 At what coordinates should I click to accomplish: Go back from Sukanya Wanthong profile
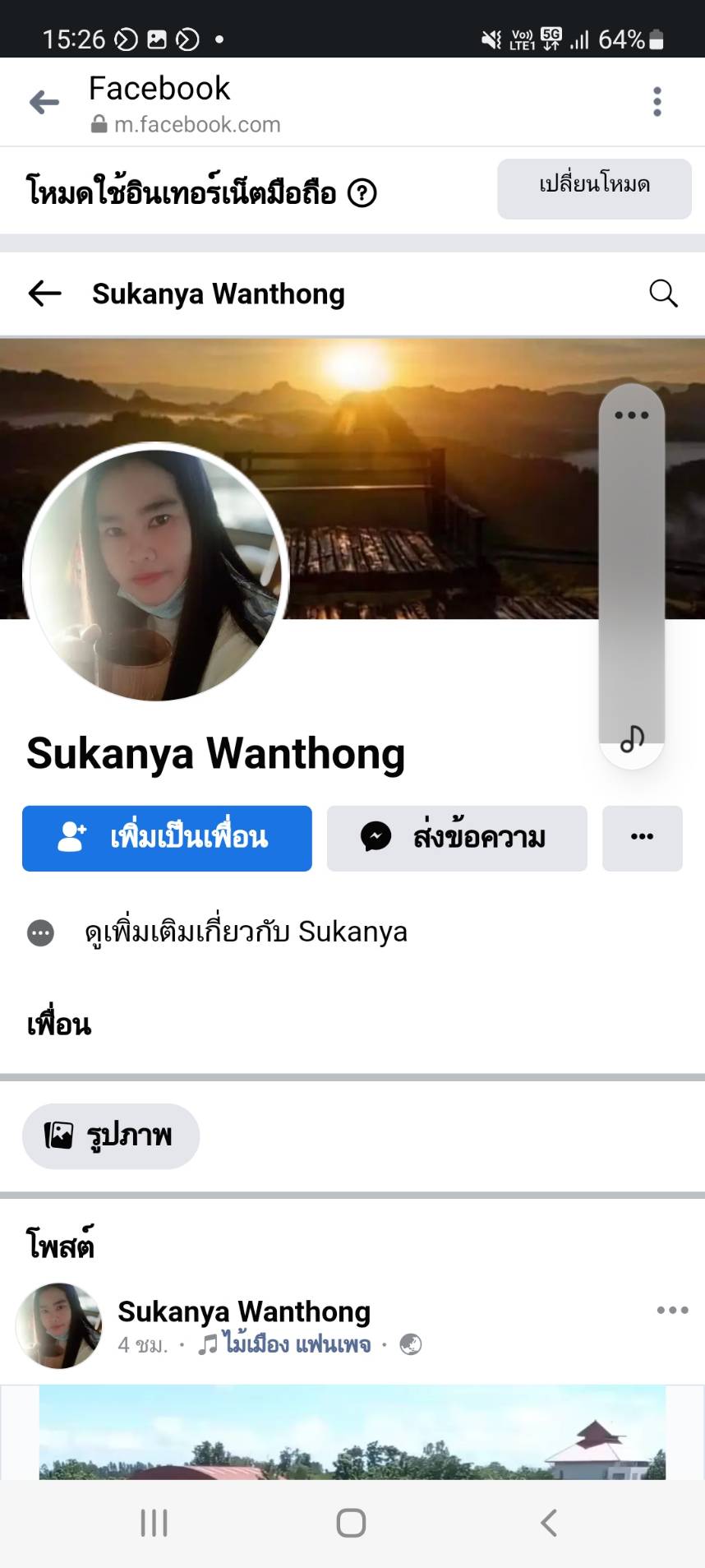(45, 293)
